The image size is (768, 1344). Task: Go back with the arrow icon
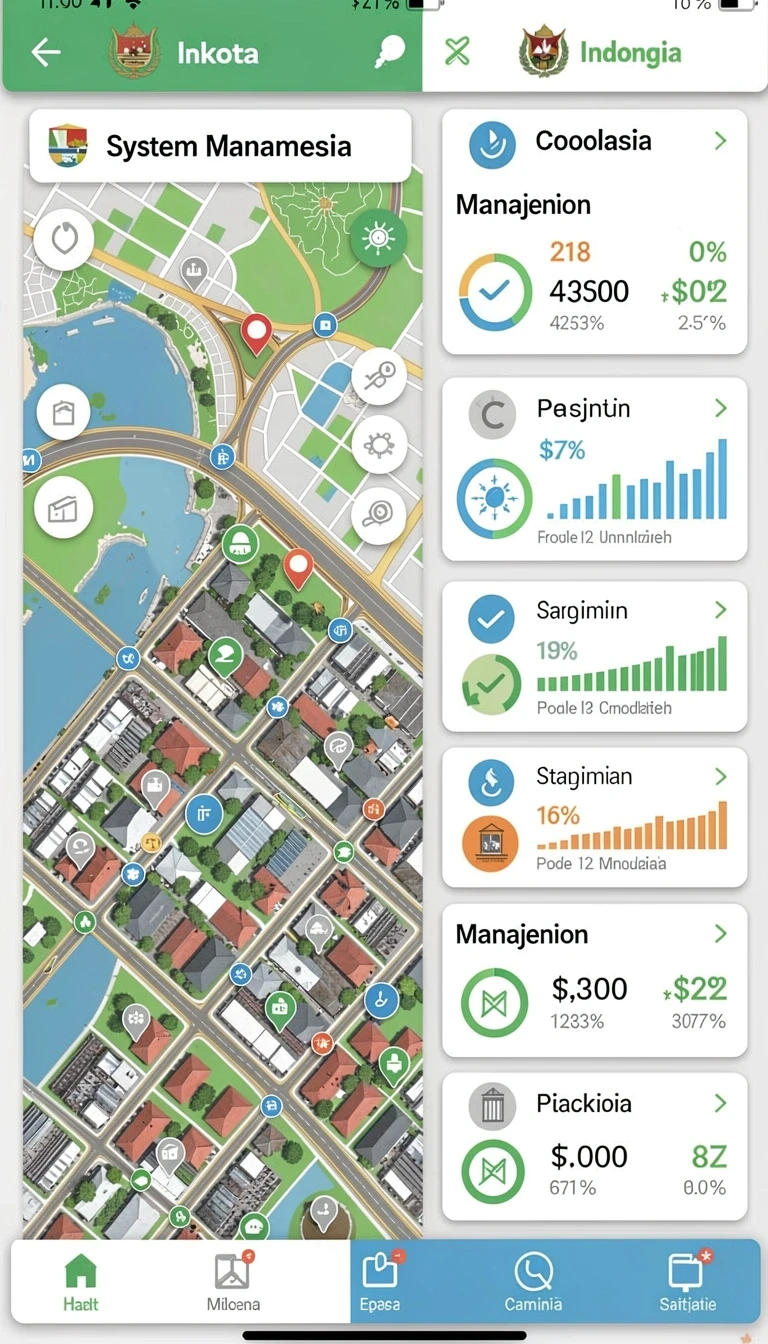click(45, 53)
